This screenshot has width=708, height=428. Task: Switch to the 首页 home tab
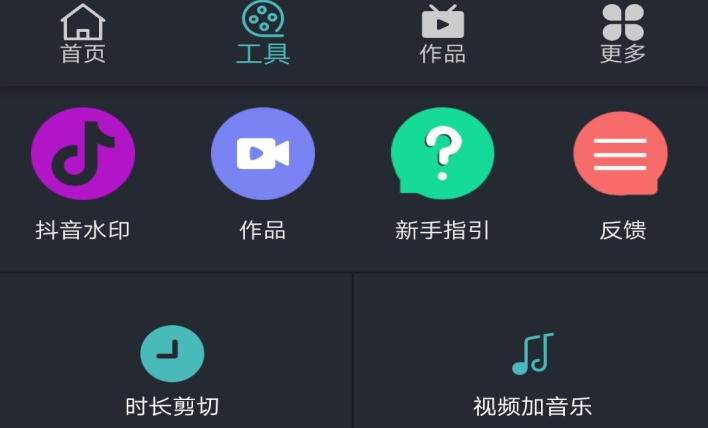pos(83,32)
